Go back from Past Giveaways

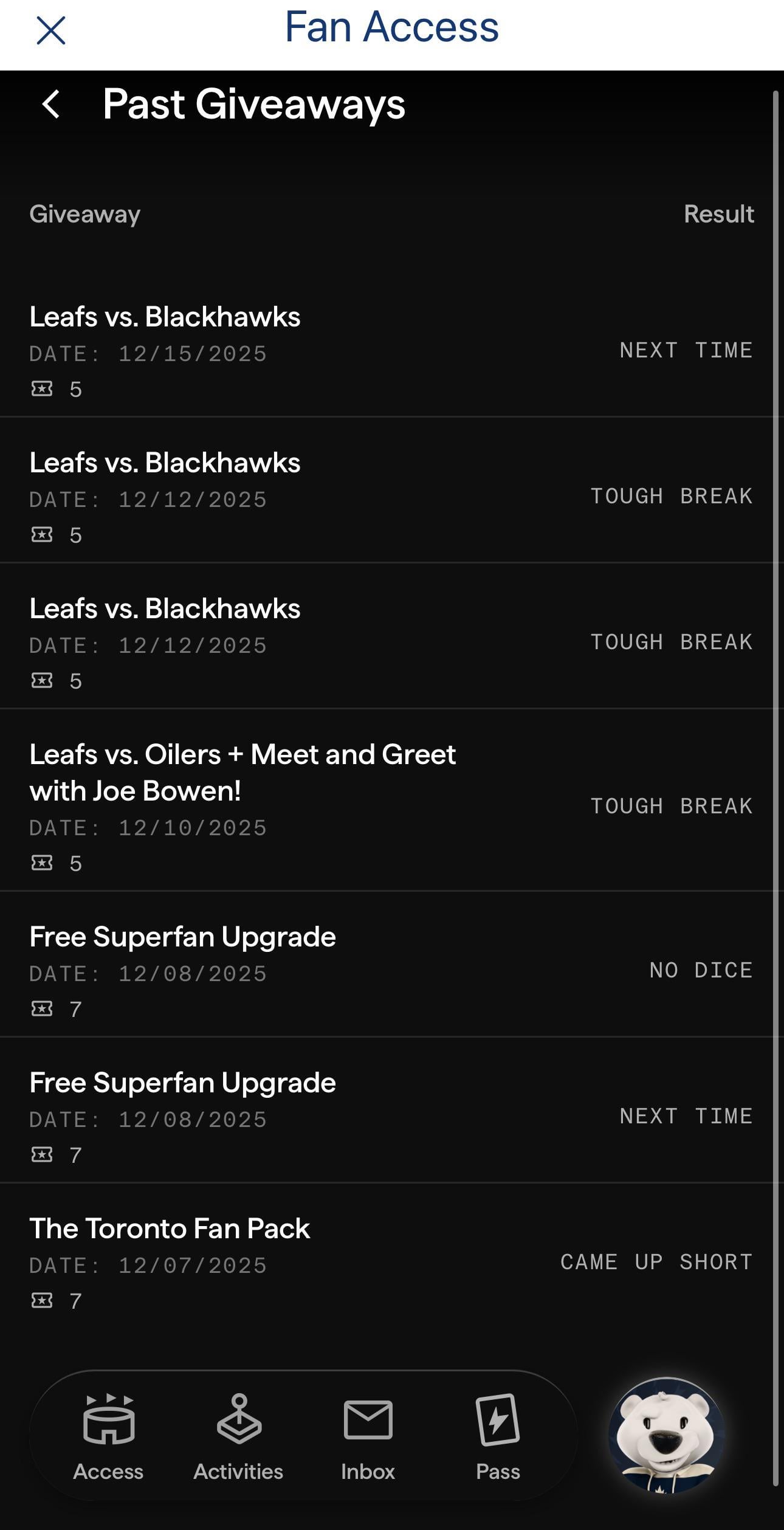[52, 104]
